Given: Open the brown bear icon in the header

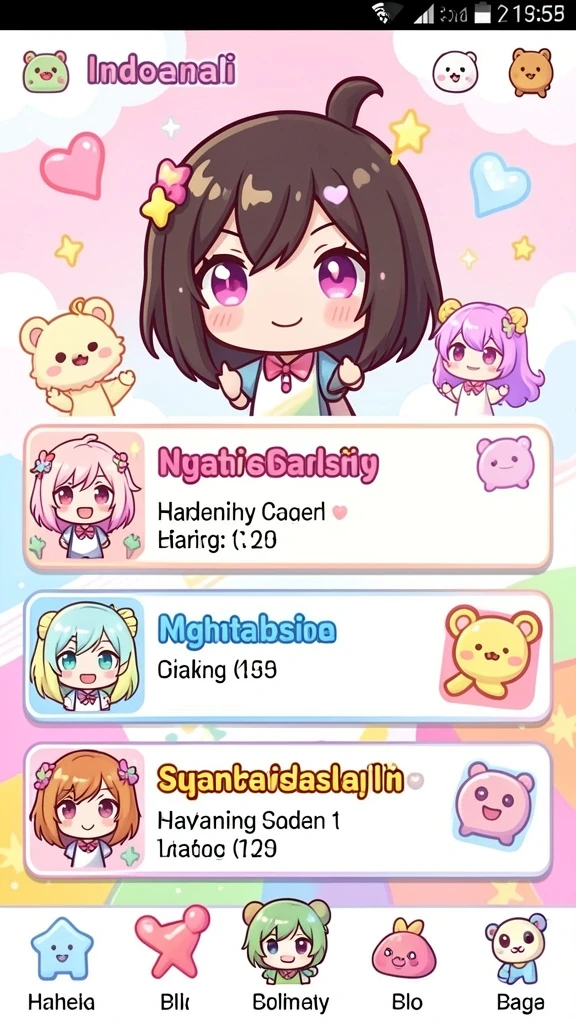Looking at the screenshot, I should pos(531,72).
